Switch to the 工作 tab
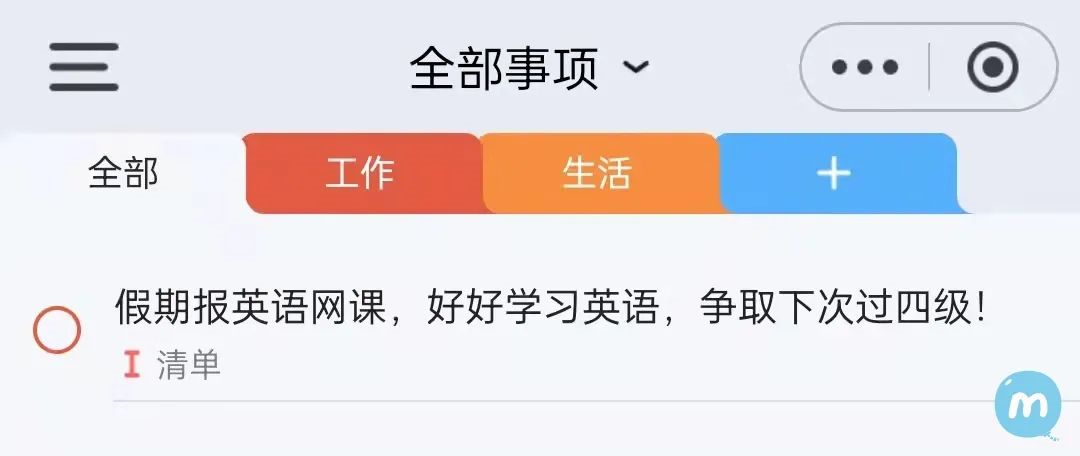The image size is (1080, 456). point(361,174)
